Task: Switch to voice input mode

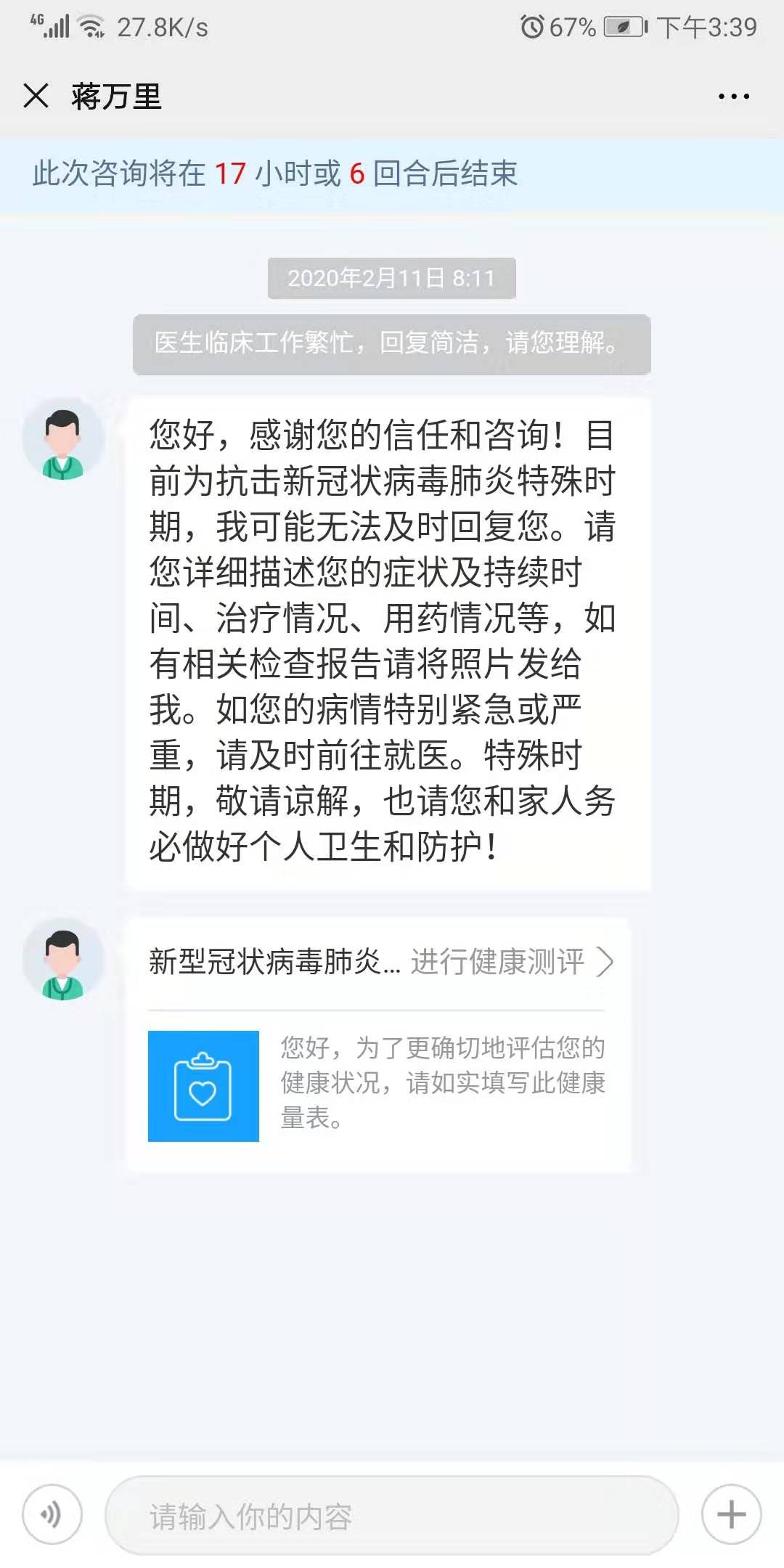Action: (52, 1514)
